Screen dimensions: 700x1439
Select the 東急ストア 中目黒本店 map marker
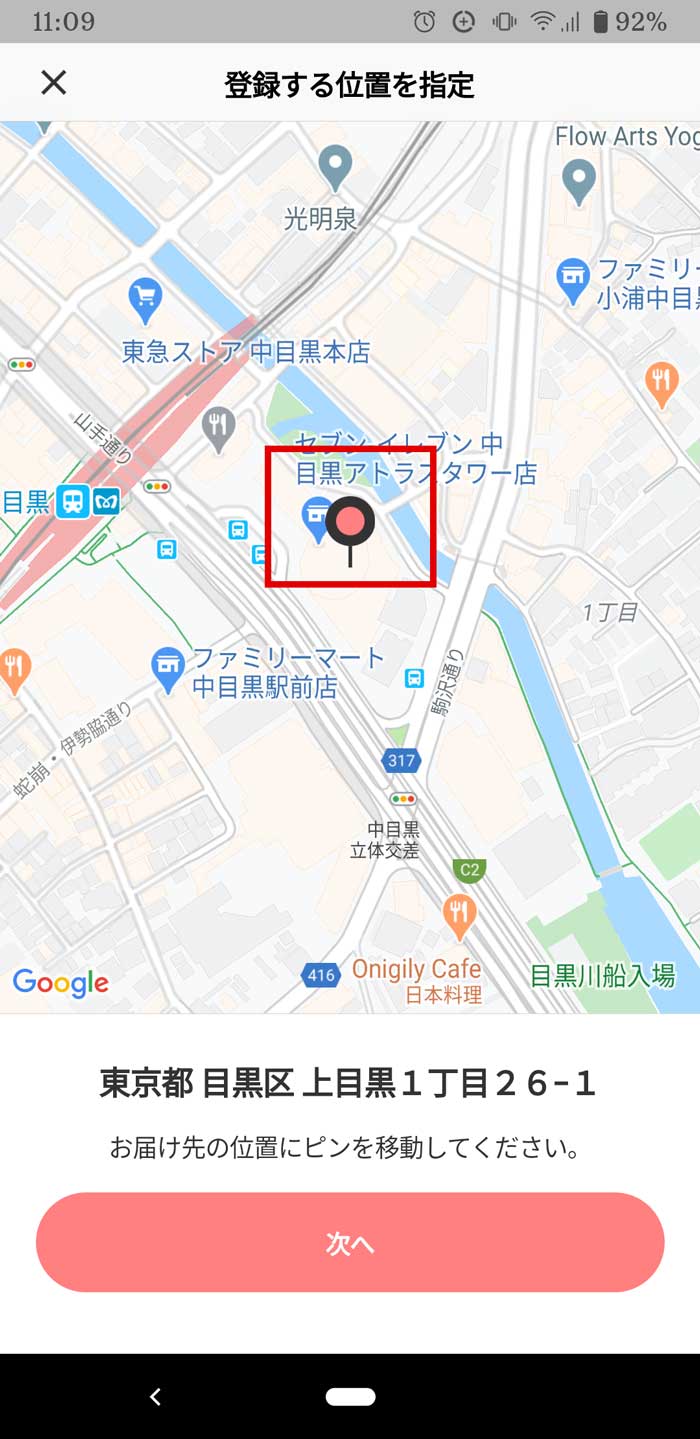pyautogui.click(x=146, y=299)
